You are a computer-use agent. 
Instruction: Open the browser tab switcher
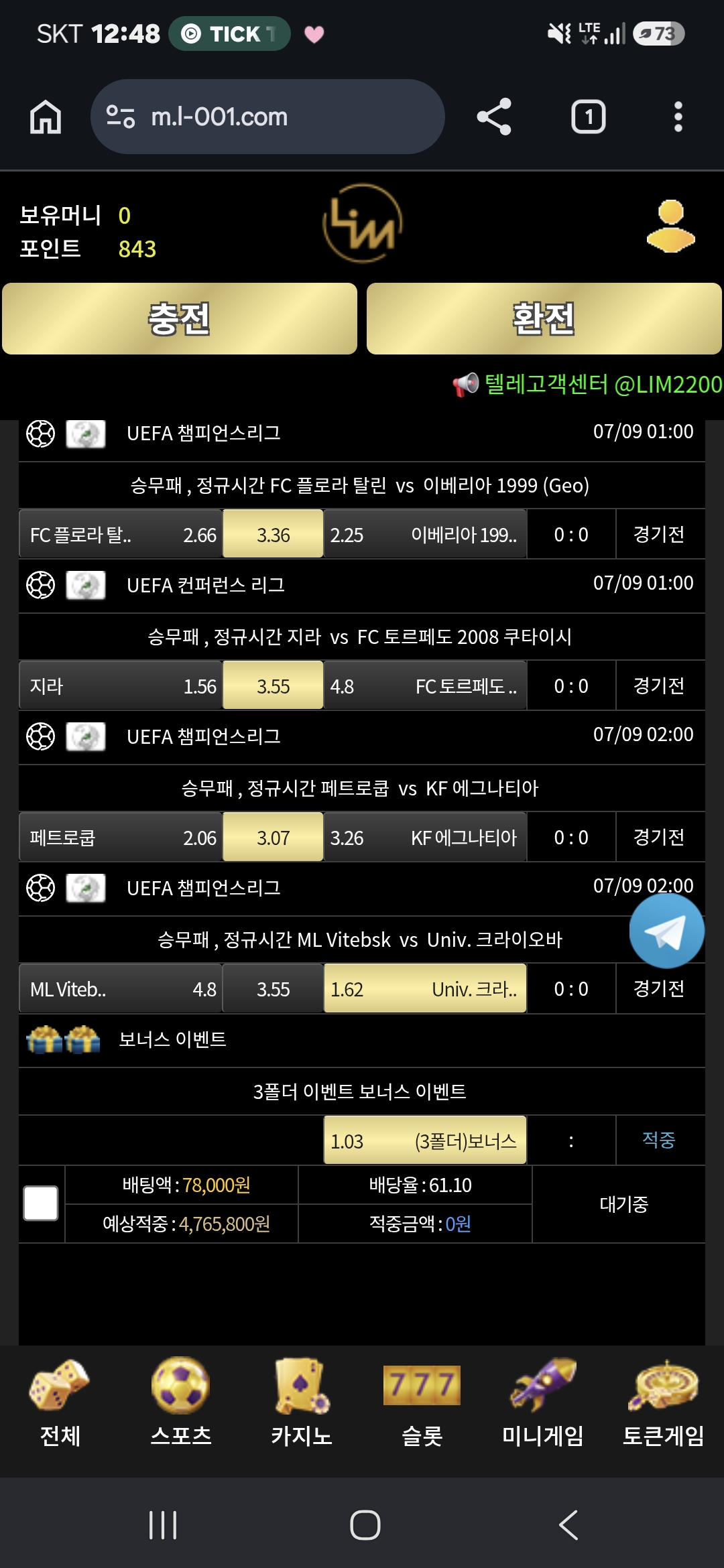tap(589, 117)
